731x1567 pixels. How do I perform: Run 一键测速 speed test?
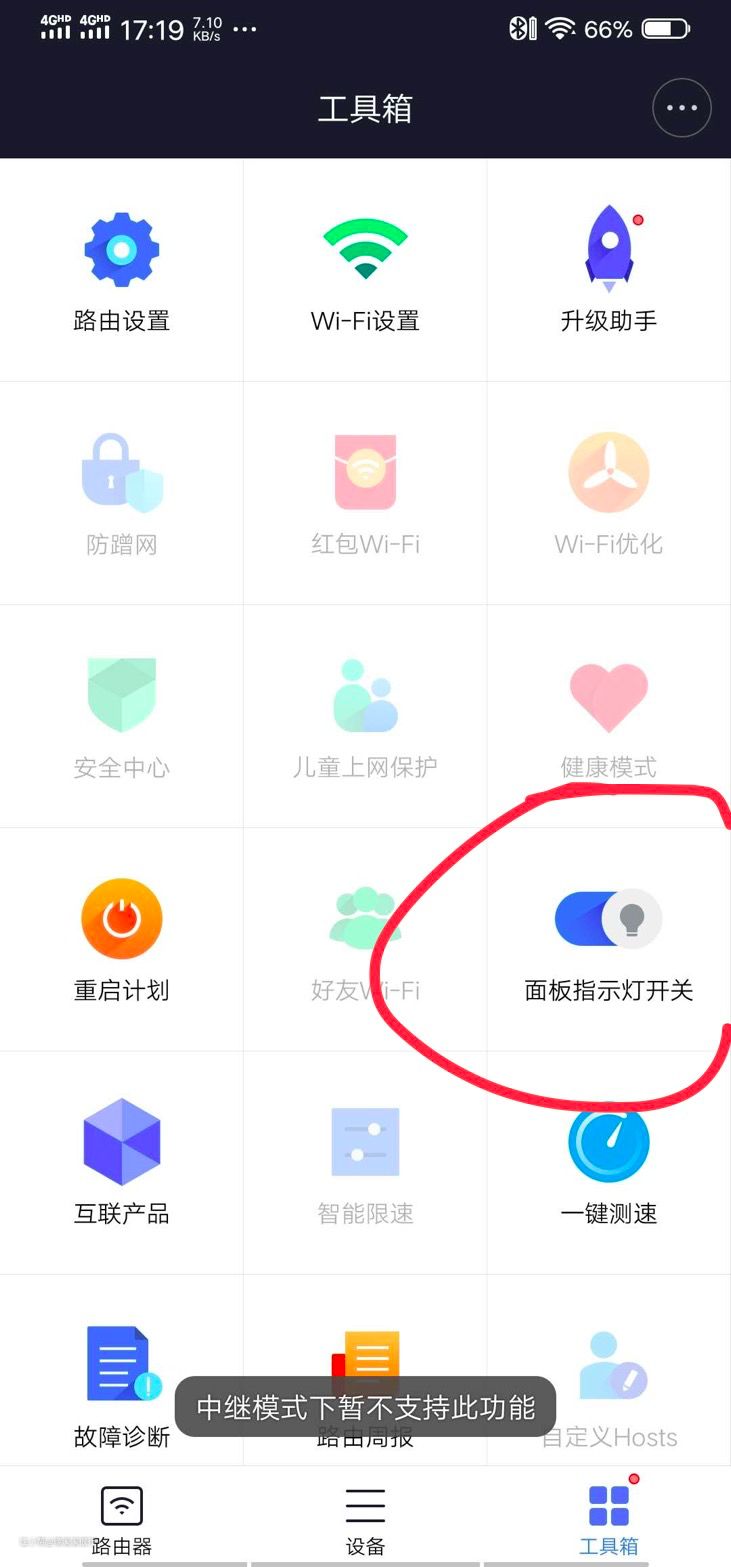pyautogui.click(x=609, y=1162)
